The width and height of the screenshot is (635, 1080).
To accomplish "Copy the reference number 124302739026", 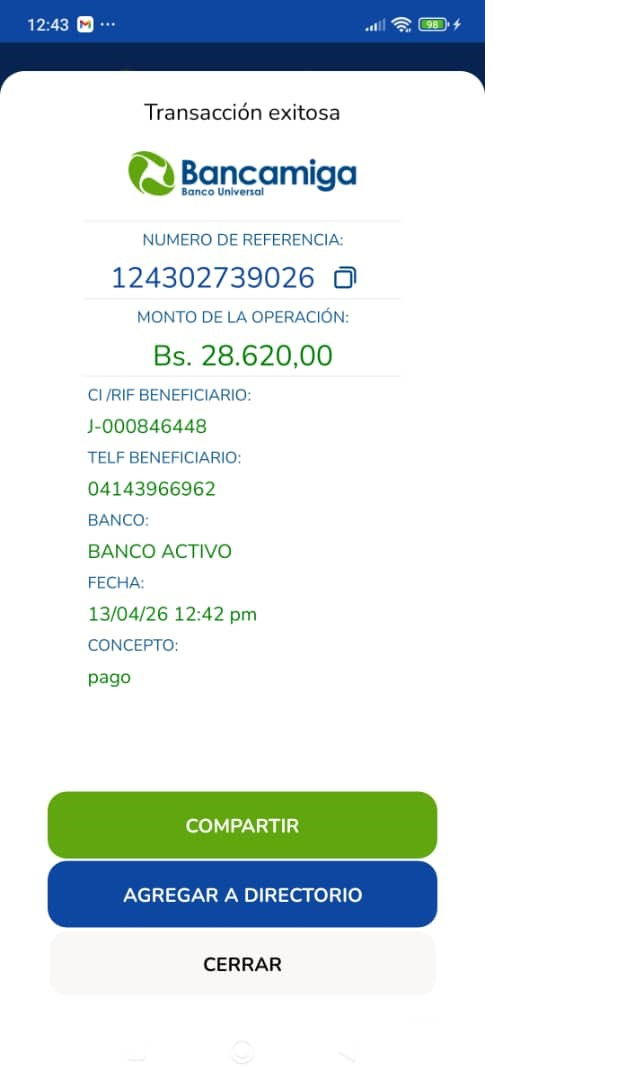I will tap(345, 277).
